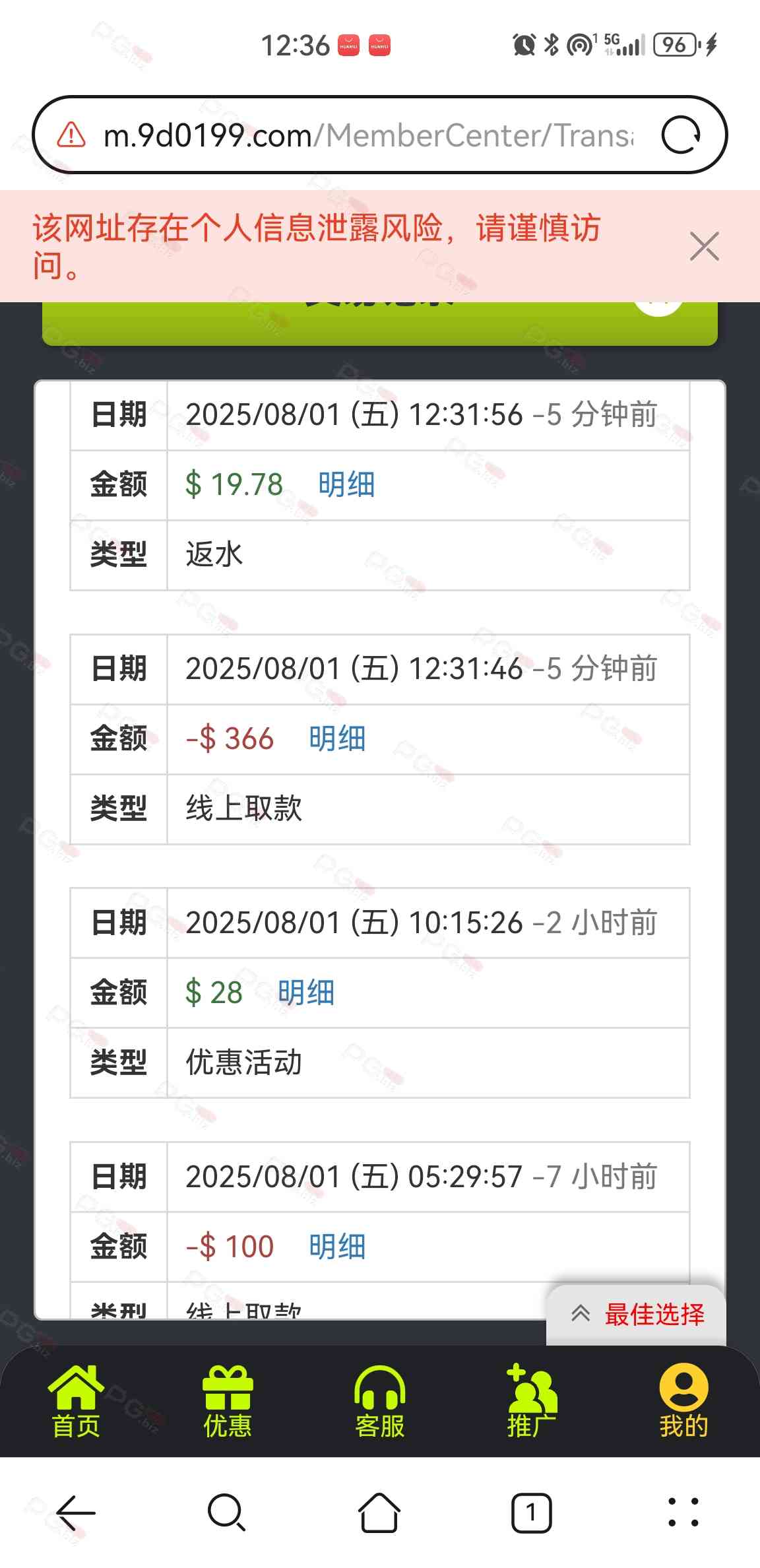Open the browser tabs switcher

tap(531, 1513)
